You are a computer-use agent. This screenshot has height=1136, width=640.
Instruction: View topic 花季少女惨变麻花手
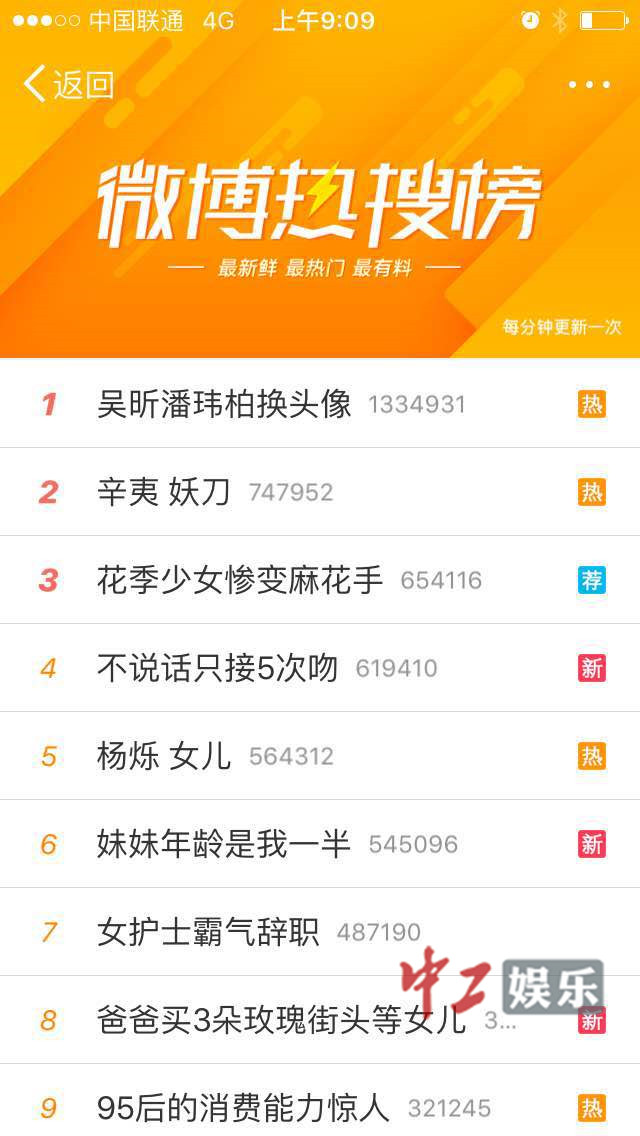click(x=240, y=580)
